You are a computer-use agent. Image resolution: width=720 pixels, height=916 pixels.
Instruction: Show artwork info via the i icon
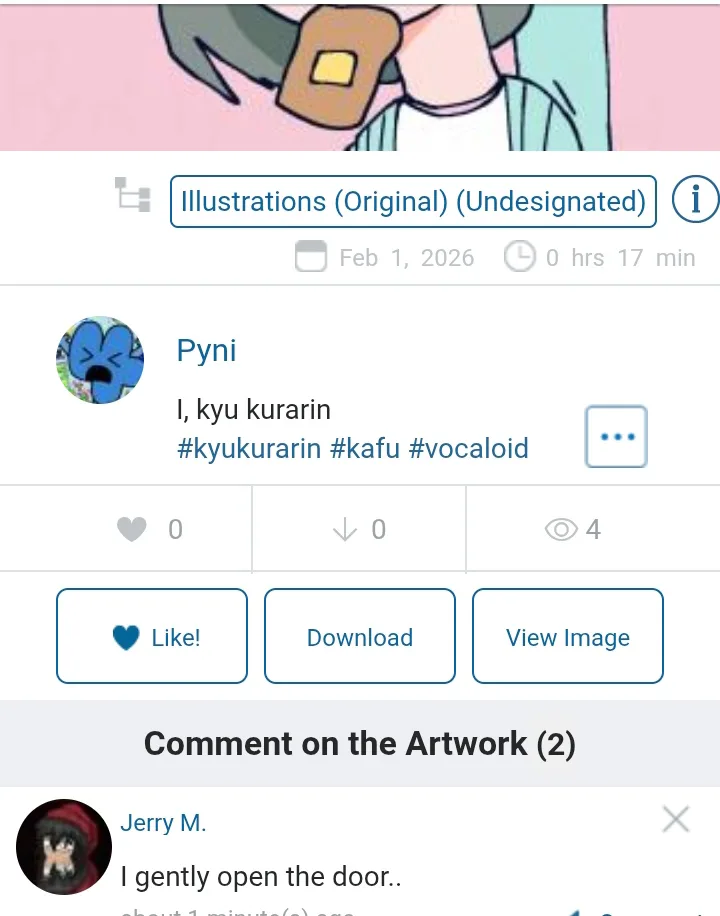[694, 201]
